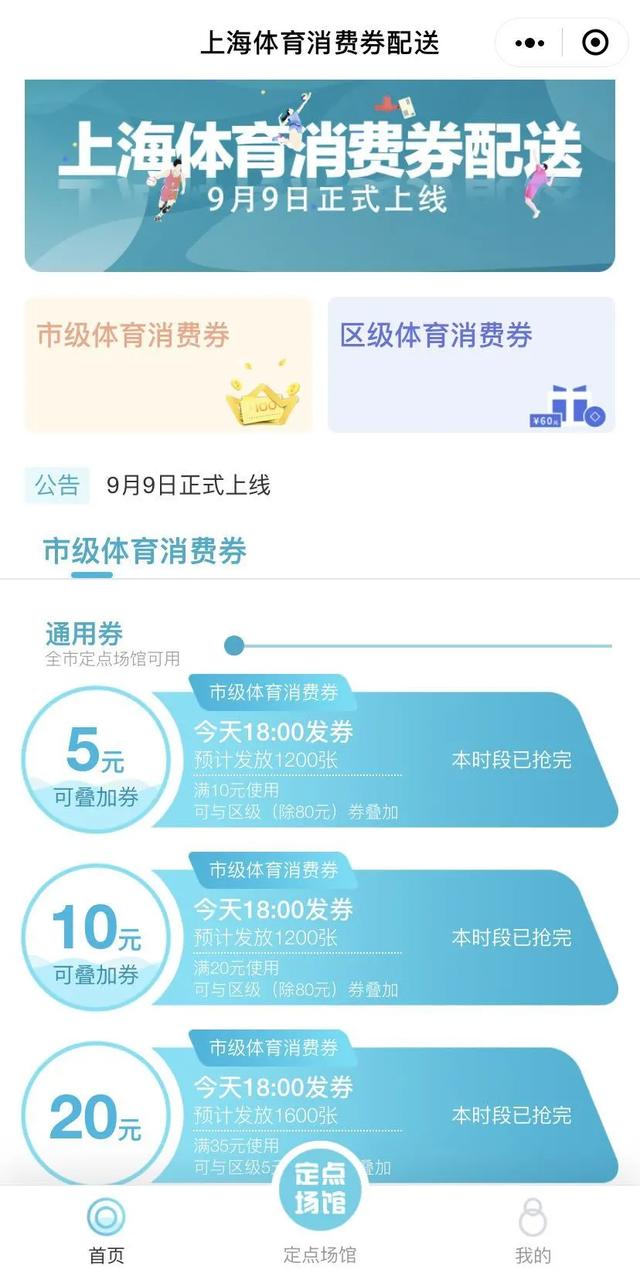This screenshot has width=640, height=1276.
Task: Open the 市级体育消费券 card
Action: [168, 365]
